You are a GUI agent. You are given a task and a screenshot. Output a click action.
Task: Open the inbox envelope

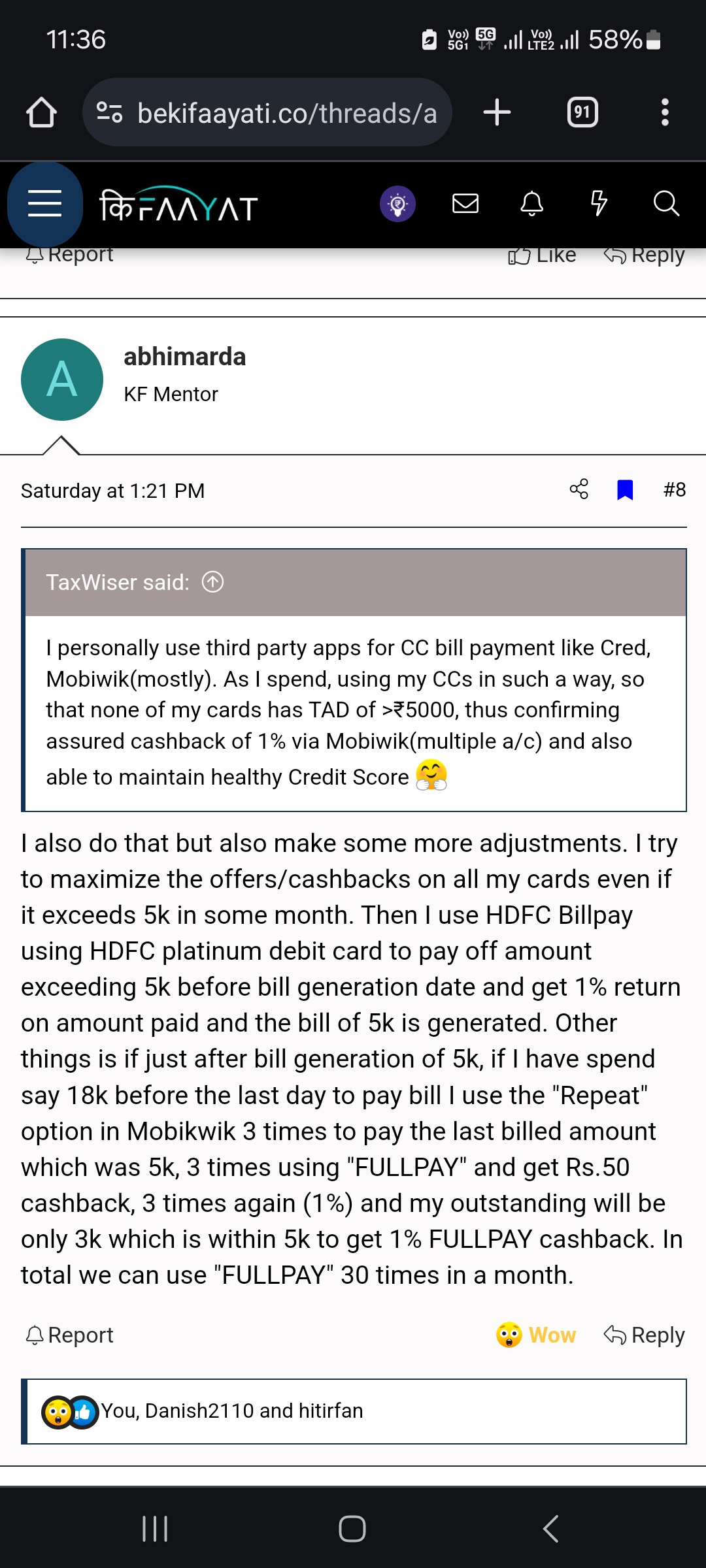tap(465, 204)
